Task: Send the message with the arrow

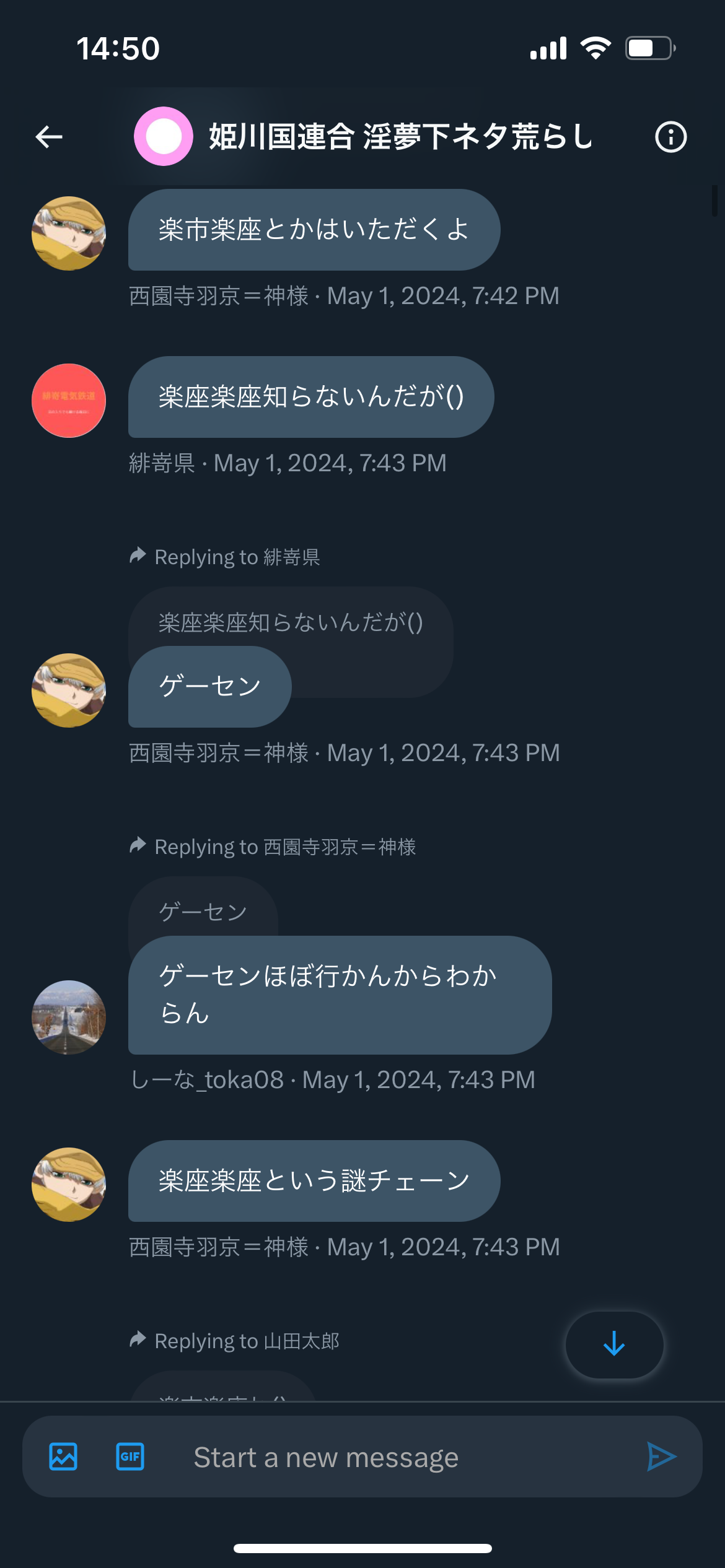Action: (662, 1457)
